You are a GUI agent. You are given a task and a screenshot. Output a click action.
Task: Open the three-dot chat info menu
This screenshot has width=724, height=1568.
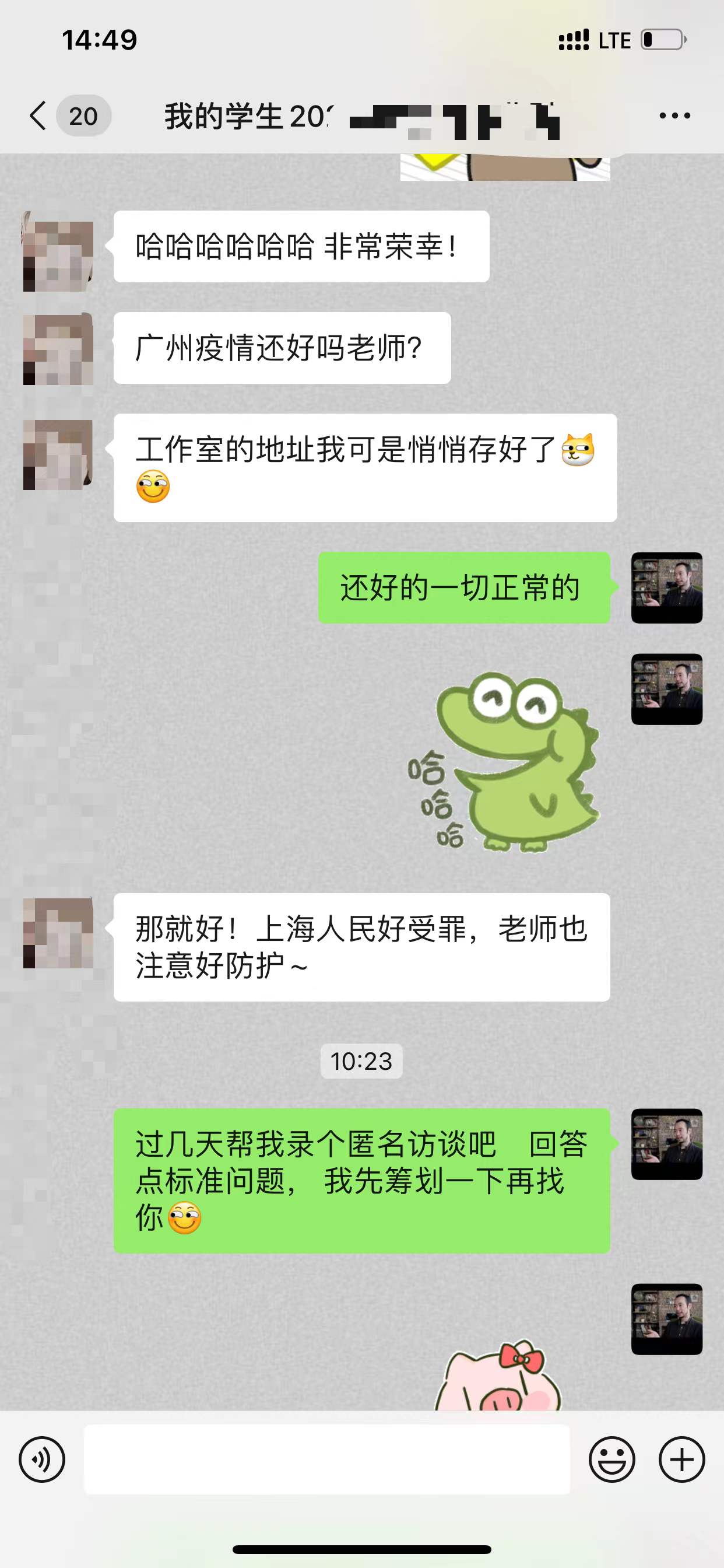pos(674,116)
